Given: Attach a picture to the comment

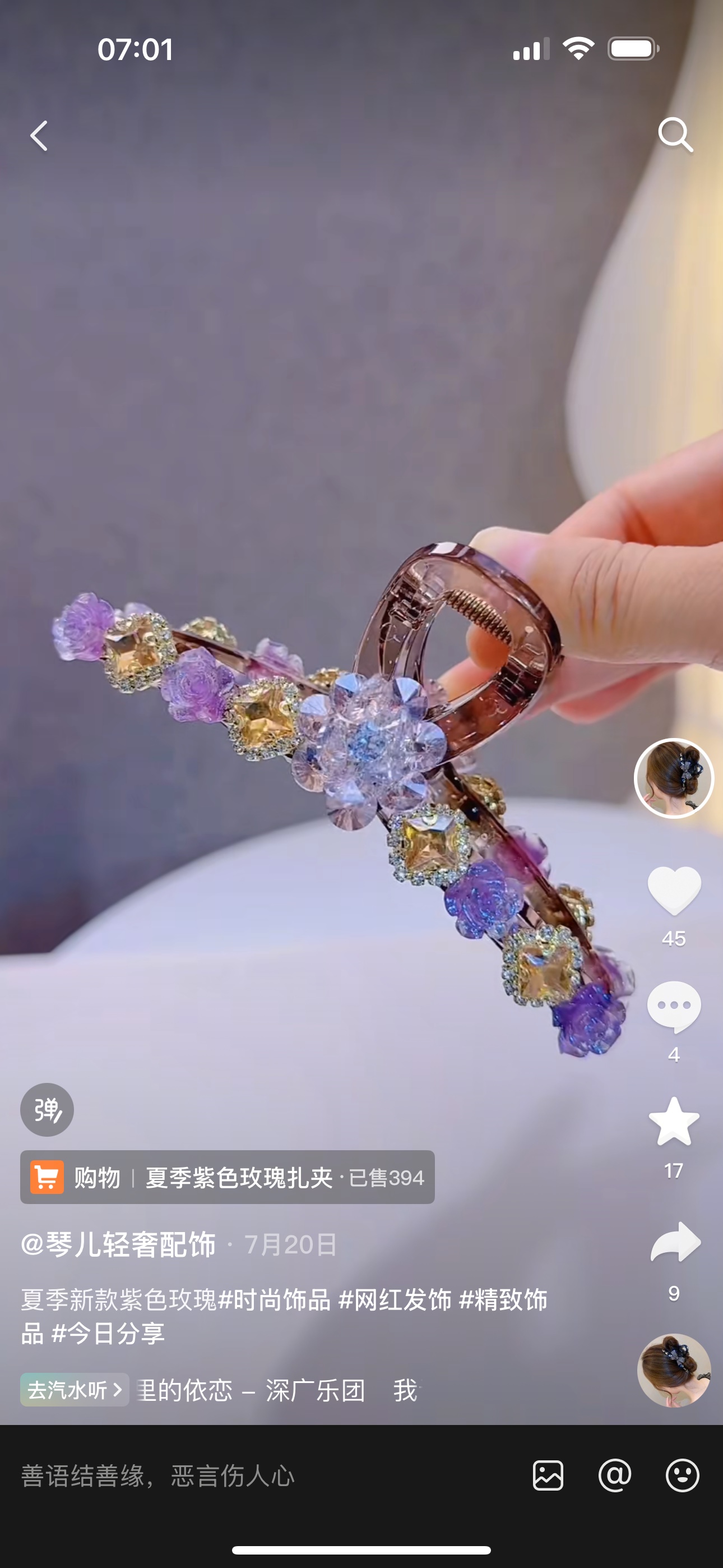Looking at the screenshot, I should tap(548, 1475).
